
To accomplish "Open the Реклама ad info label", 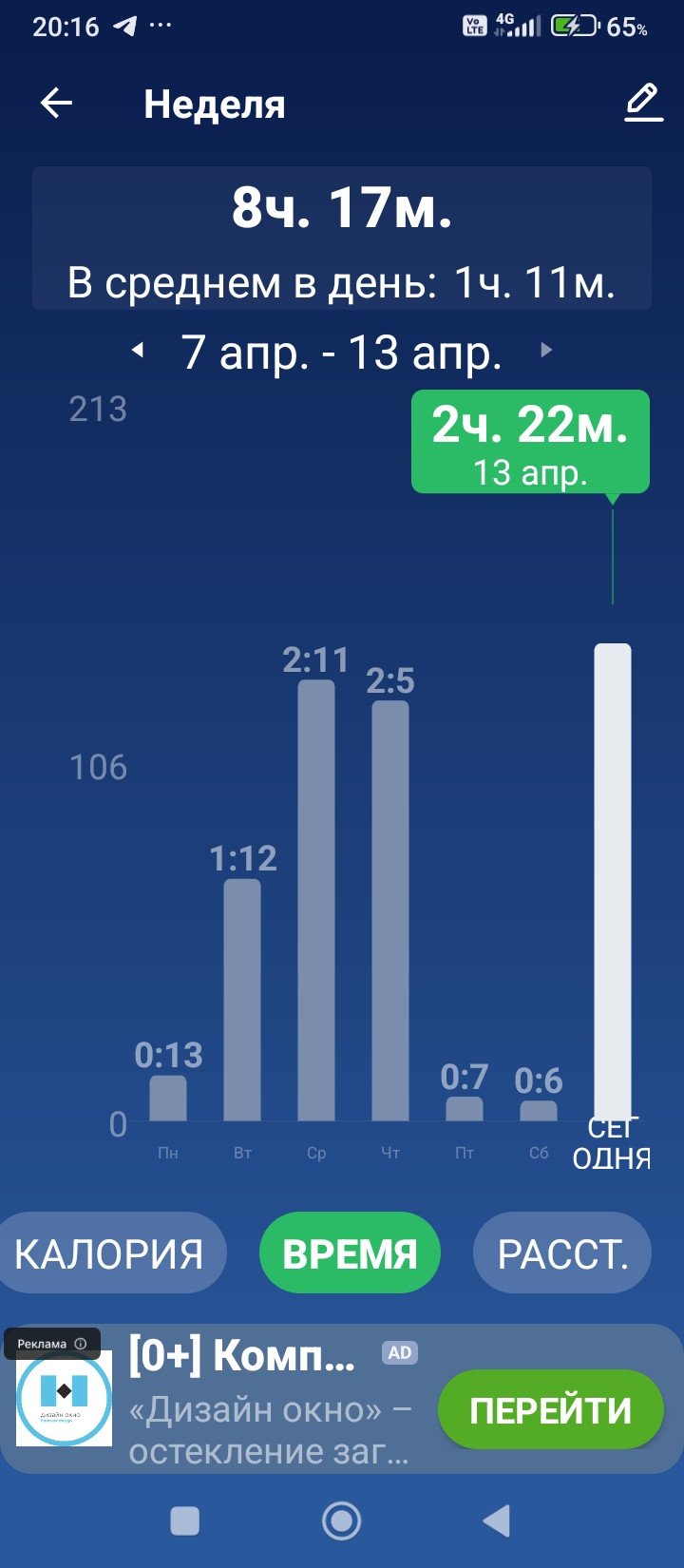I will tap(51, 1344).
